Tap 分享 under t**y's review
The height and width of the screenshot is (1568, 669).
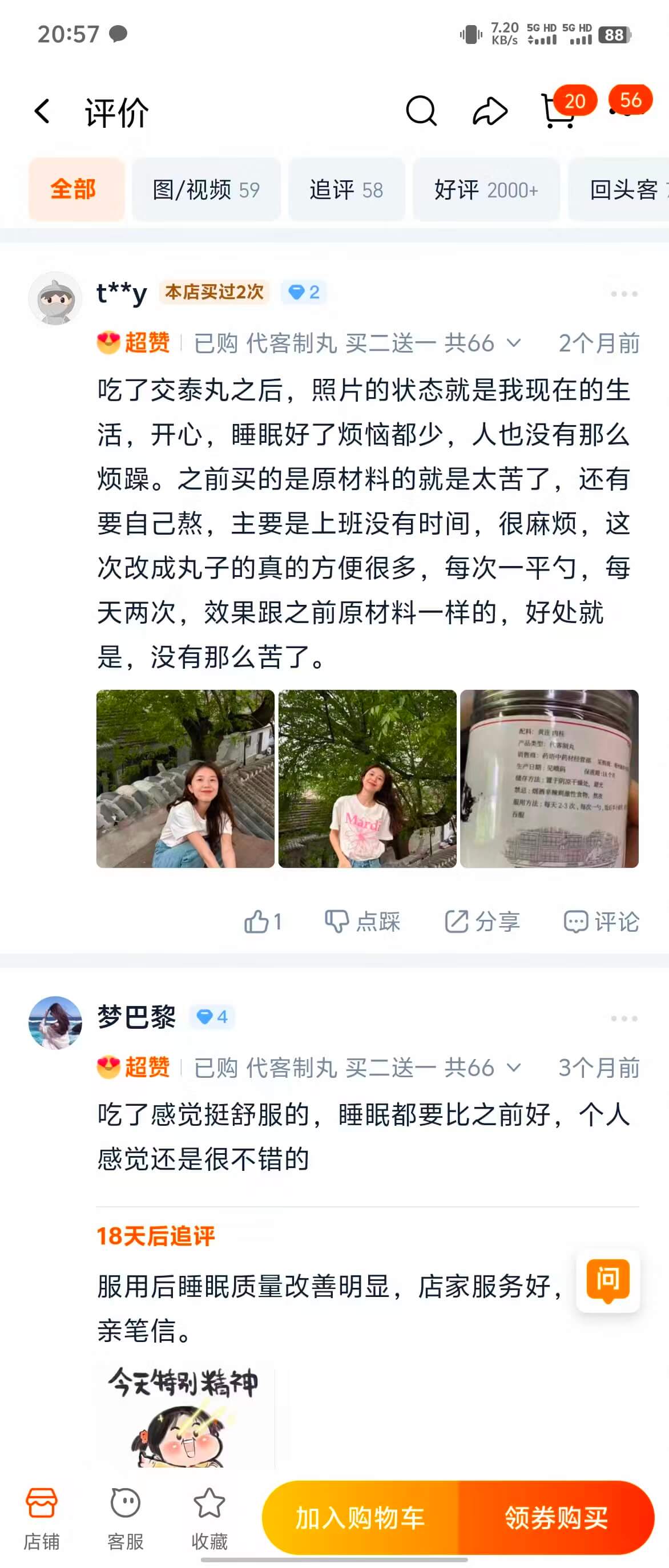point(482,922)
